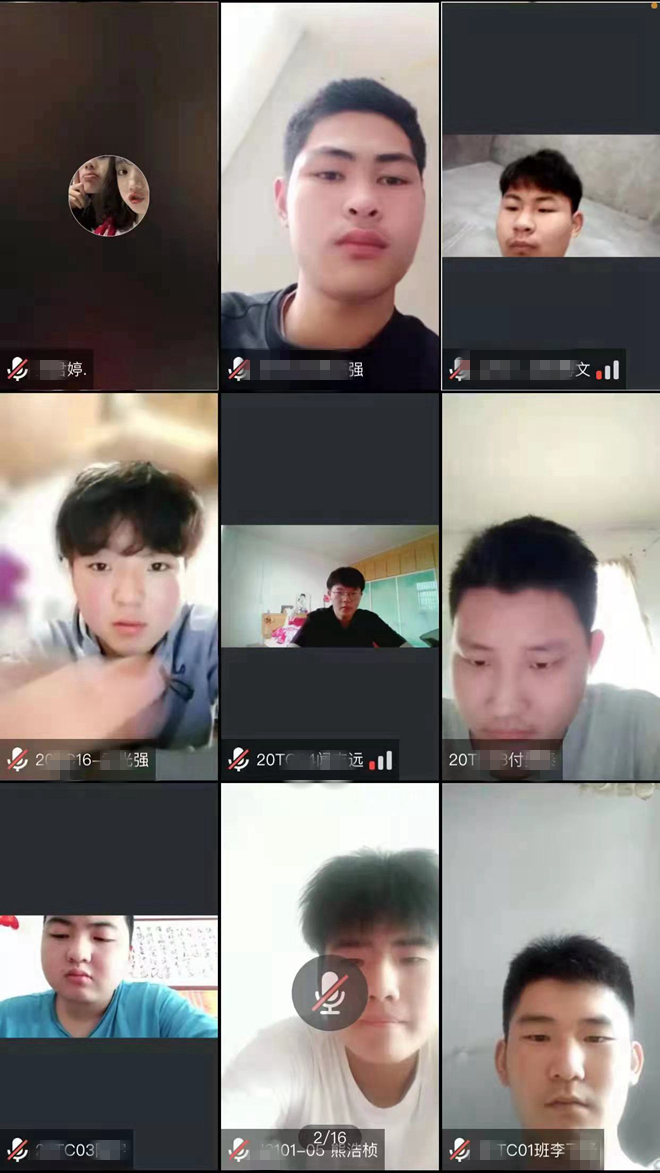This screenshot has height=1173, width=660.
Task: Open the video tile with name ending 文
Action: click(x=550, y=196)
